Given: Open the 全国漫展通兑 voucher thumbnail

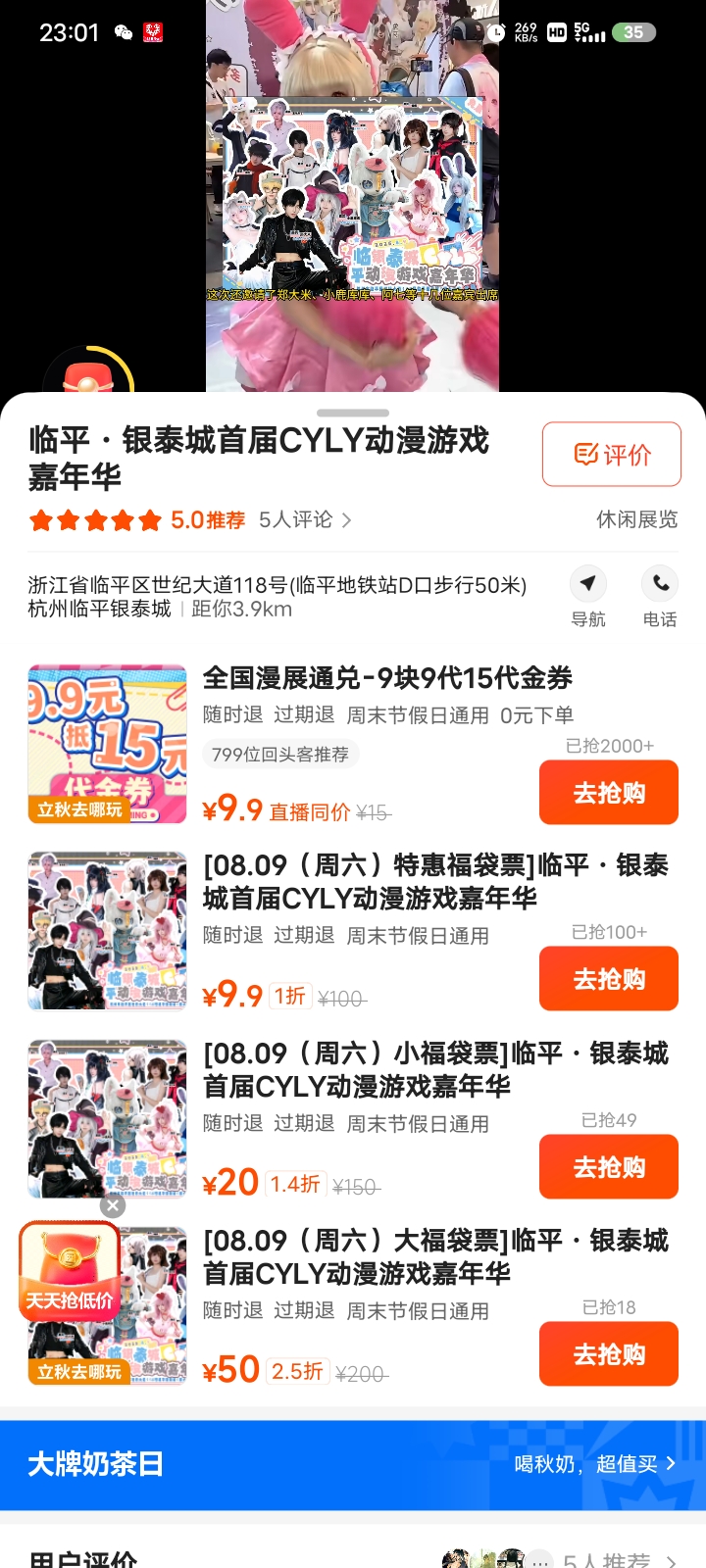Looking at the screenshot, I should point(107,744).
